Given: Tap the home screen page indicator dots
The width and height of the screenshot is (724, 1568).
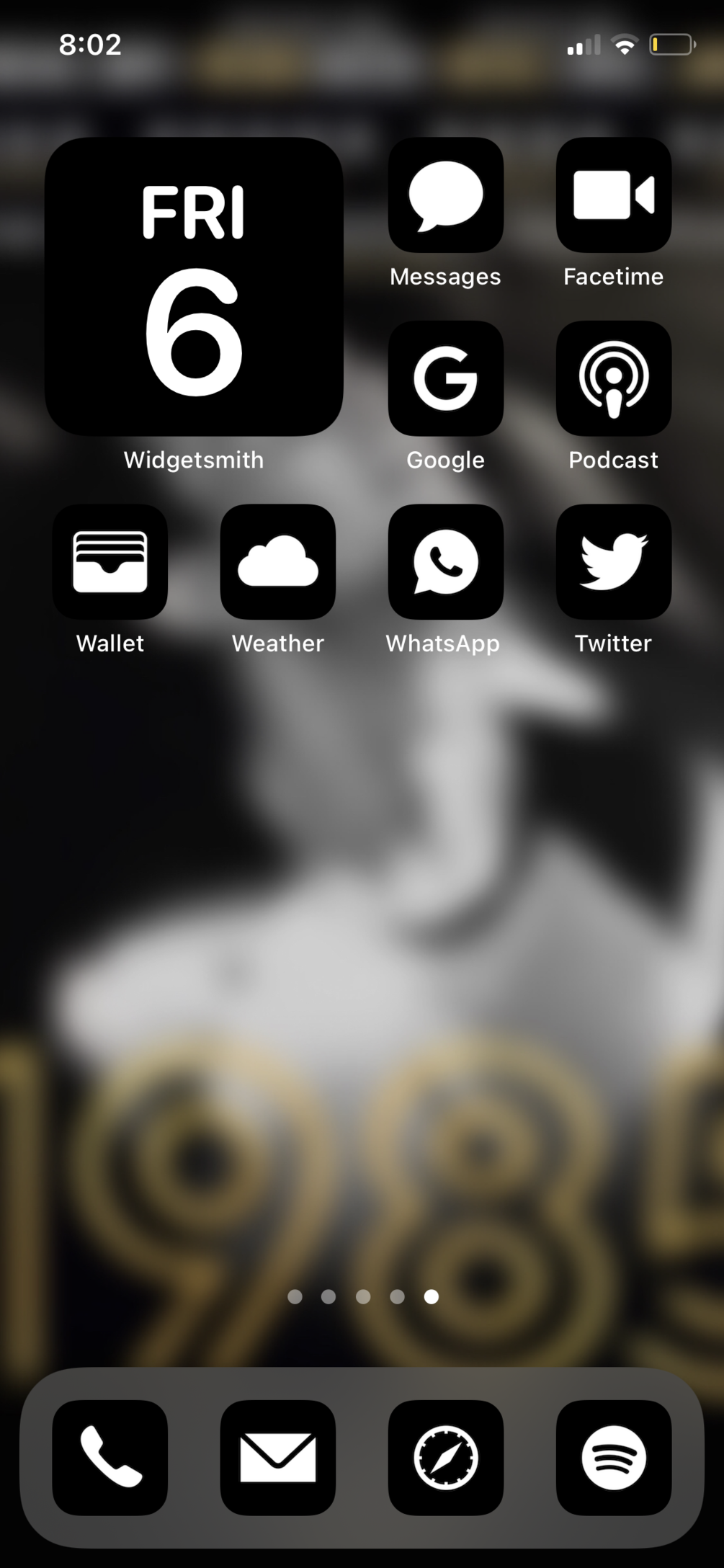Looking at the screenshot, I should (x=362, y=1297).
